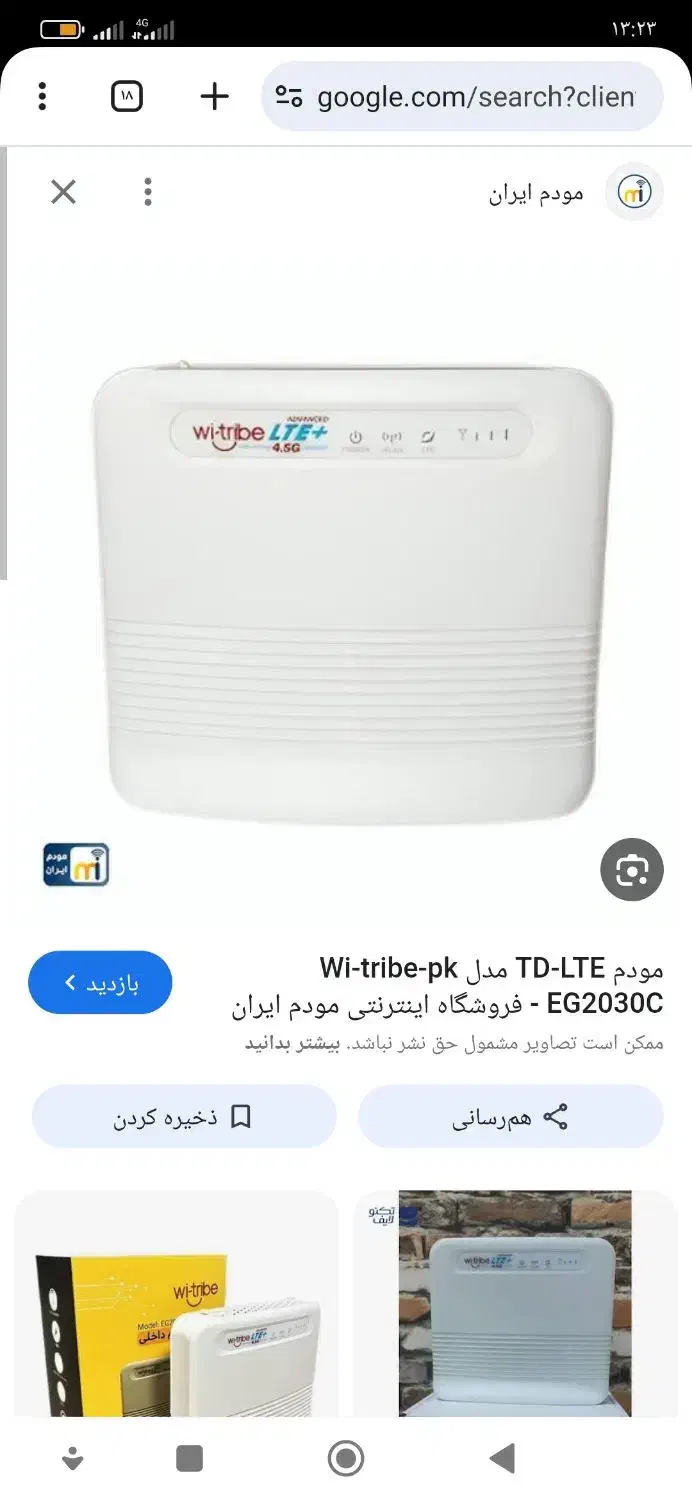Viewport: 692px width, 1500px height.
Task: Tap هم‌رسانی to share the image
Action: [x=510, y=1116]
